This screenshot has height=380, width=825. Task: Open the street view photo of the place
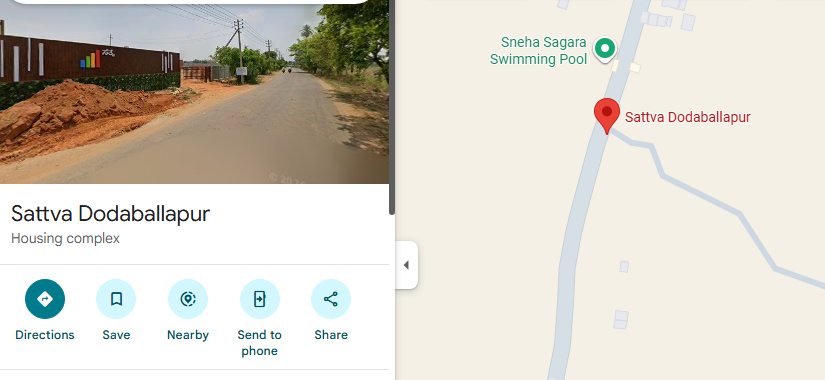pos(194,94)
